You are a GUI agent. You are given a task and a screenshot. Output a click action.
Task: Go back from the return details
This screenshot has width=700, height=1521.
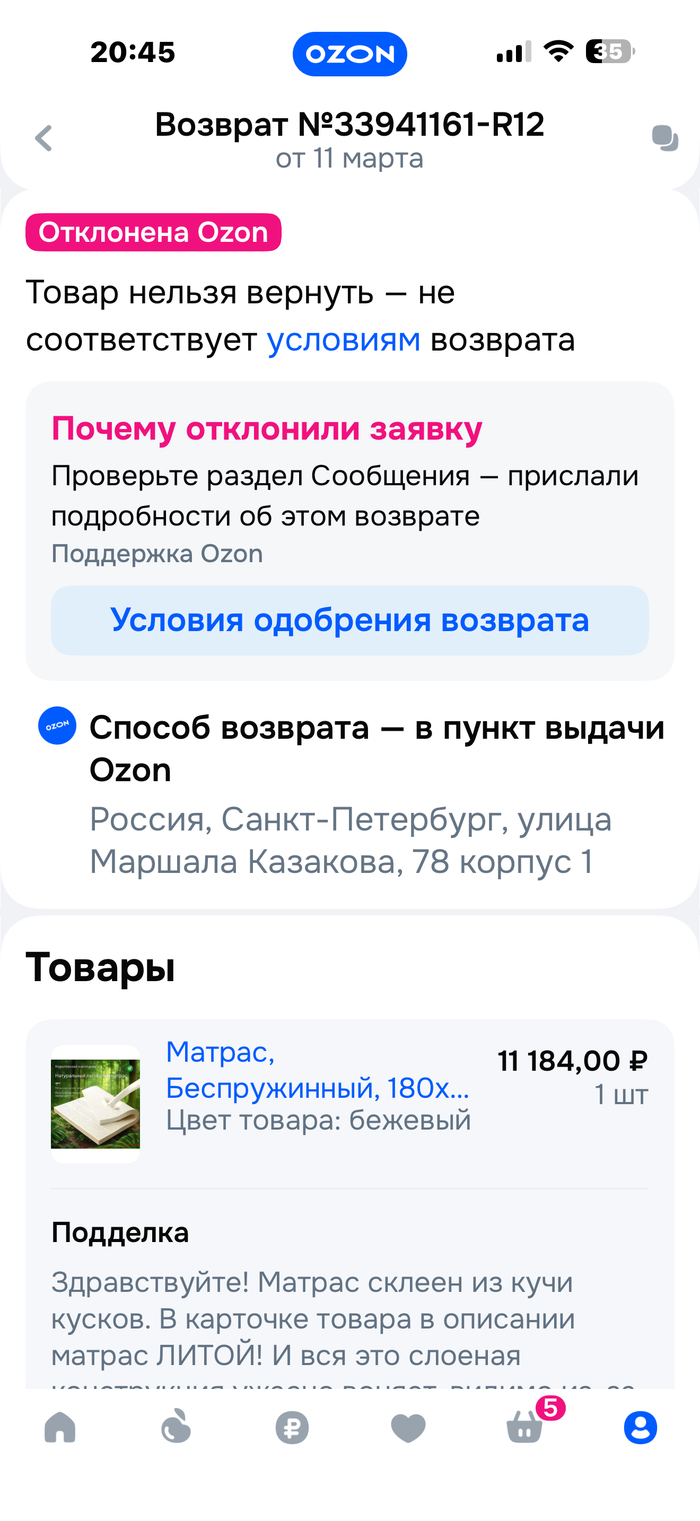click(x=43, y=138)
